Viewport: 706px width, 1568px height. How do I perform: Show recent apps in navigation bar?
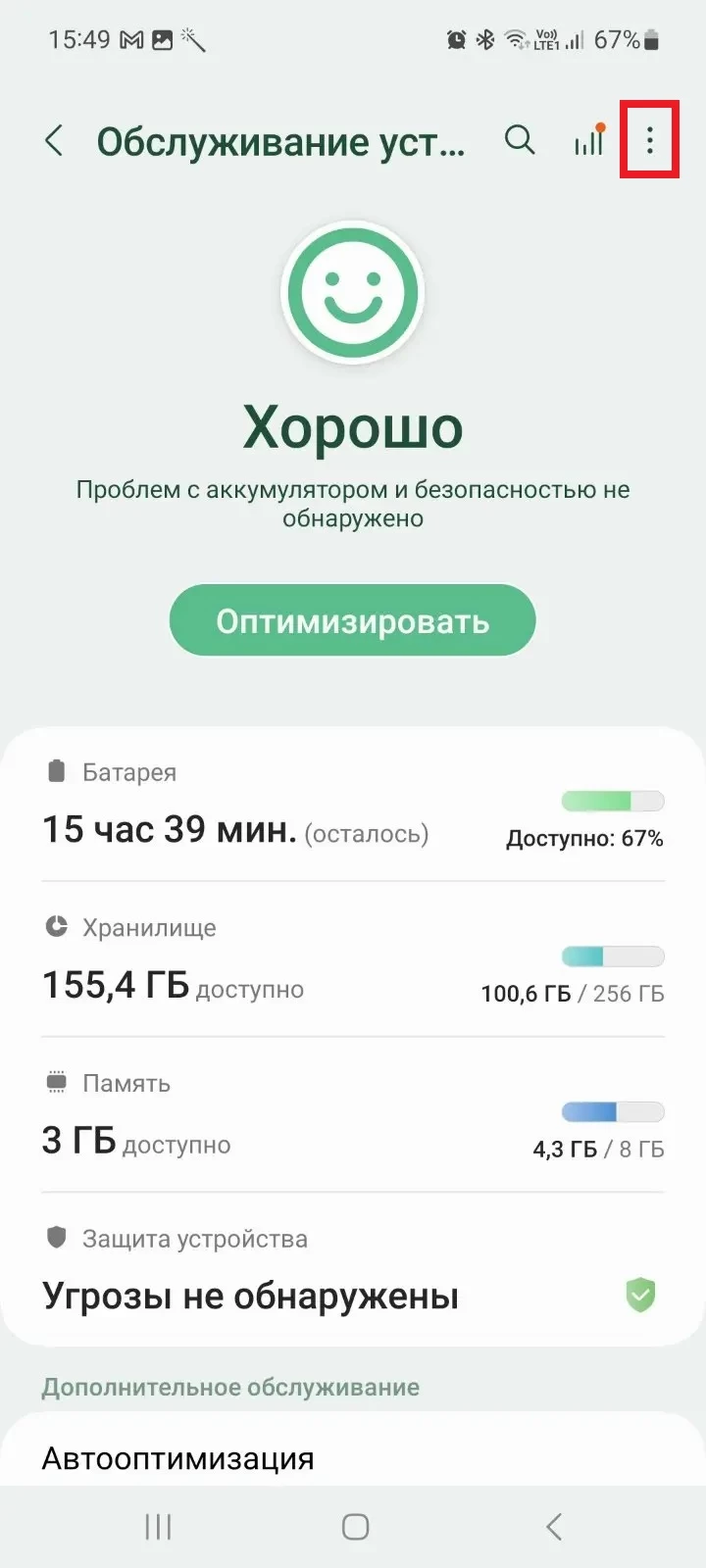[x=158, y=1526]
